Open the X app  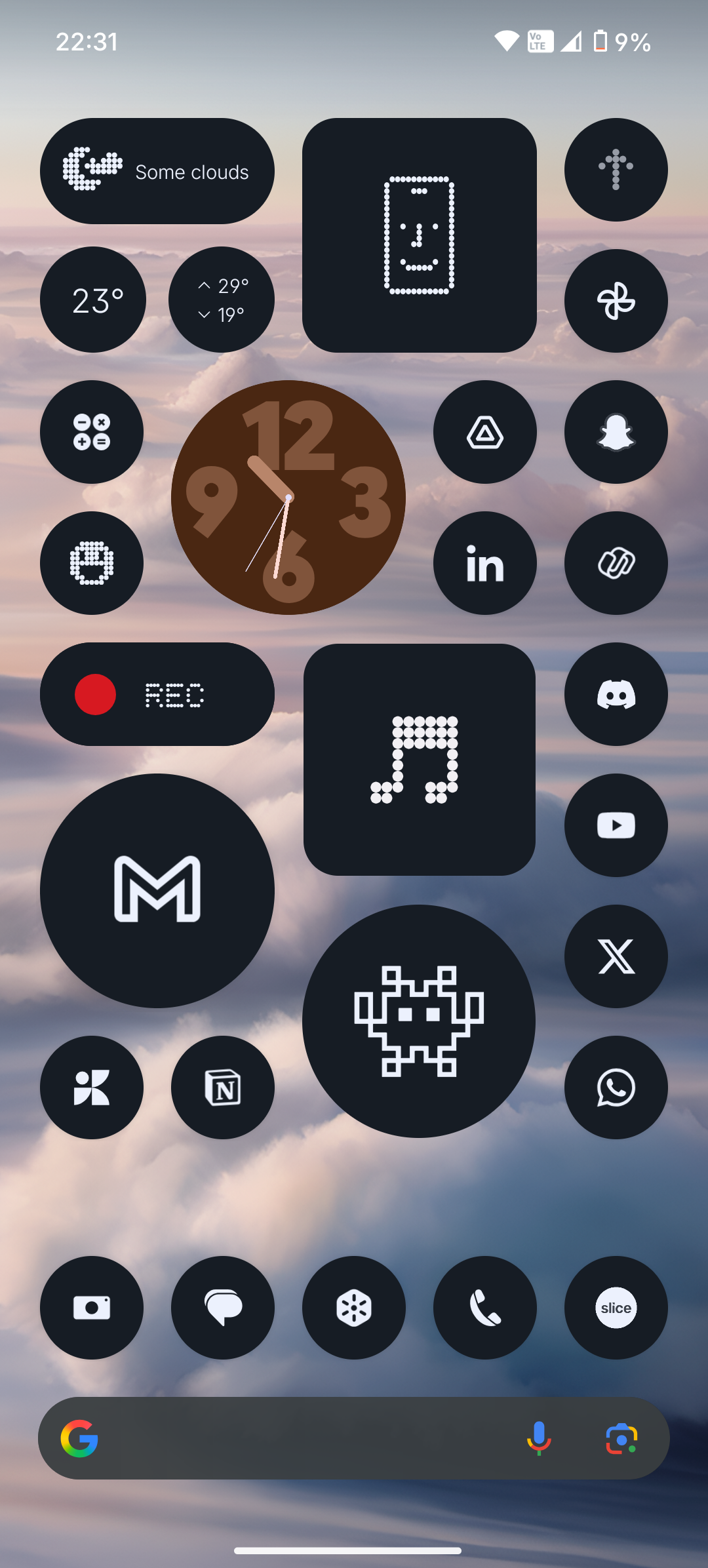(x=616, y=956)
